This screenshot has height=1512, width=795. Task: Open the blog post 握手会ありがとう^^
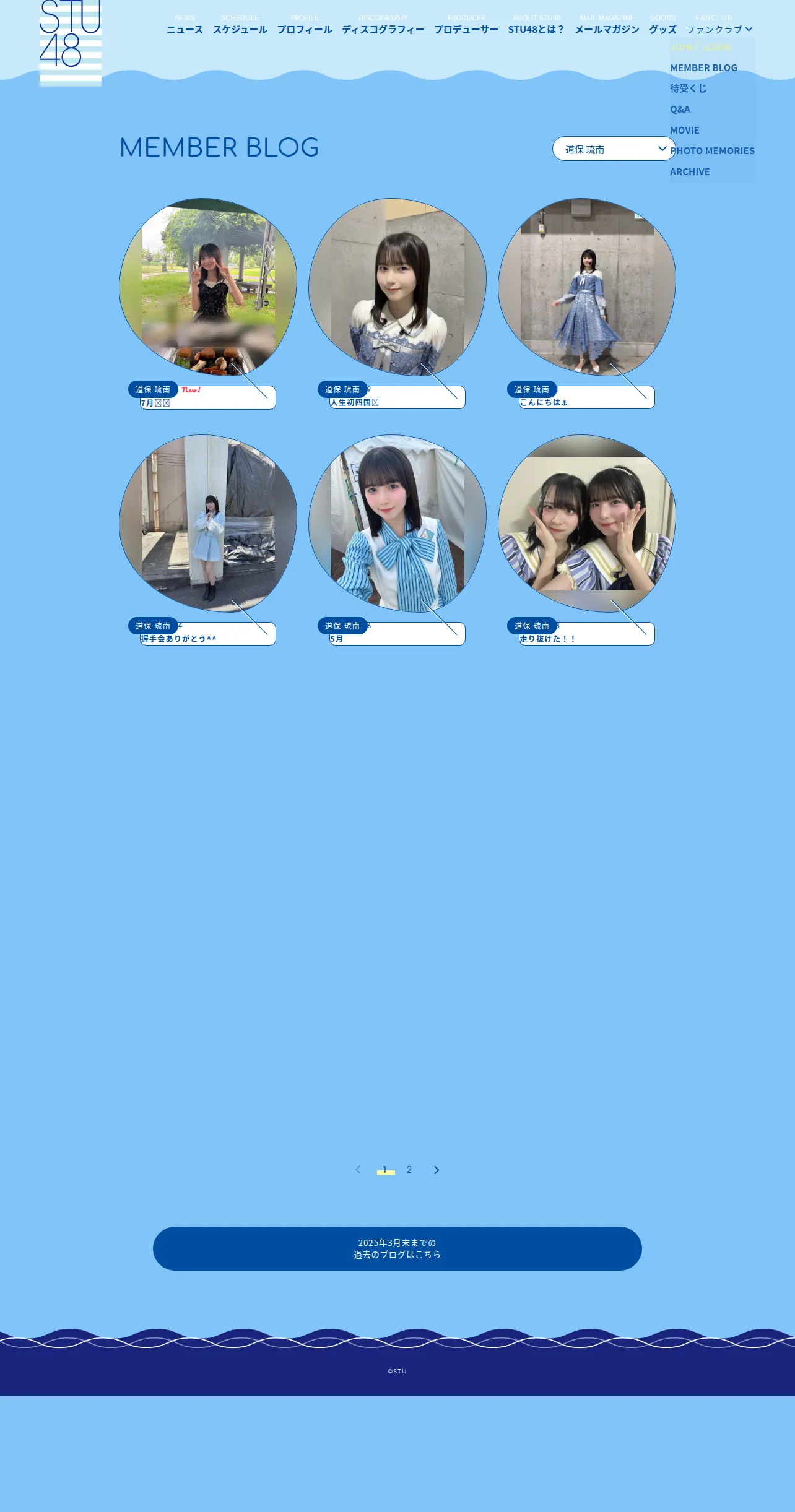pos(207,540)
